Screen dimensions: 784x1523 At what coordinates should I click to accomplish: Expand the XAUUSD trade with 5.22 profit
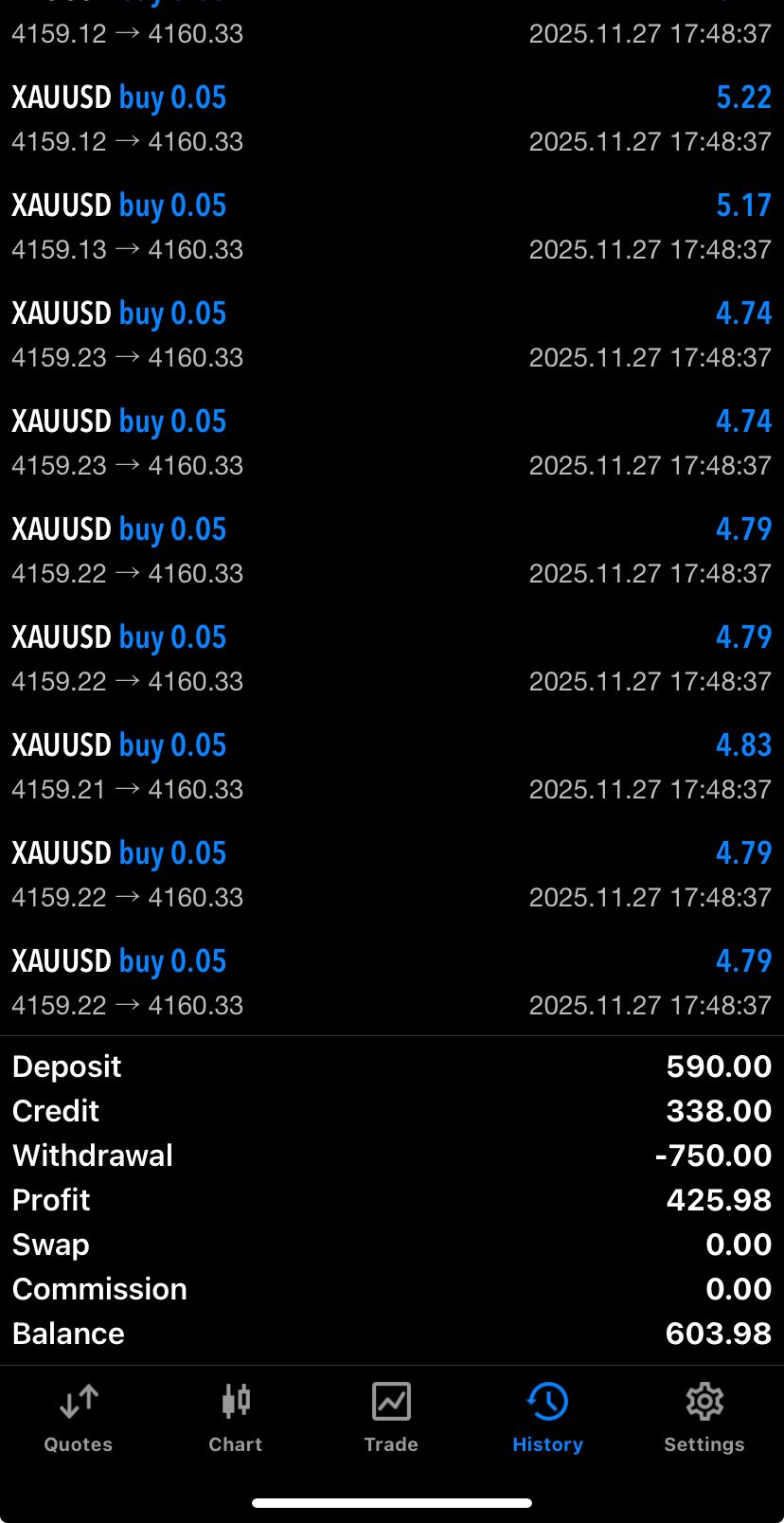click(x=391, y=119)
